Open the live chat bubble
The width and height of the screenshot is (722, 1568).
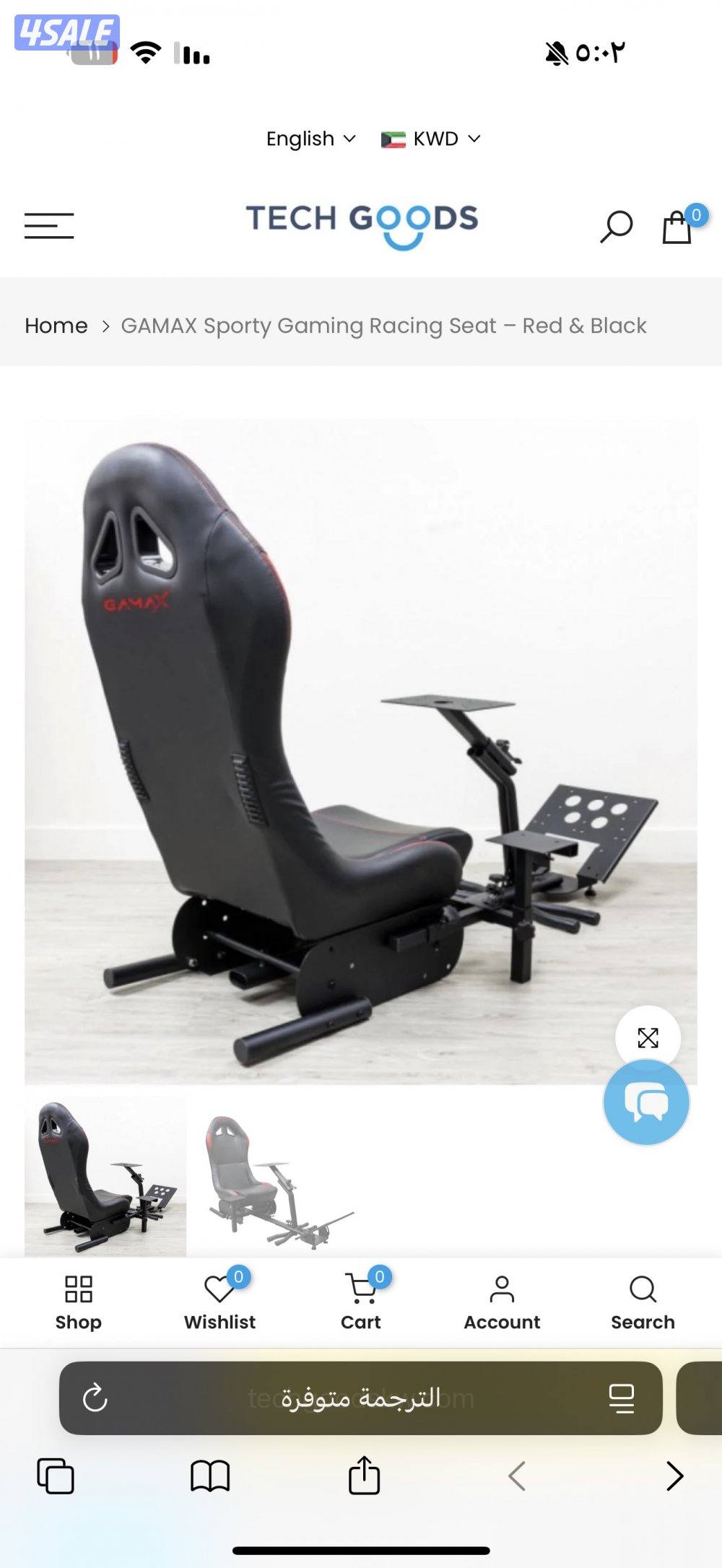point(646,1102)
